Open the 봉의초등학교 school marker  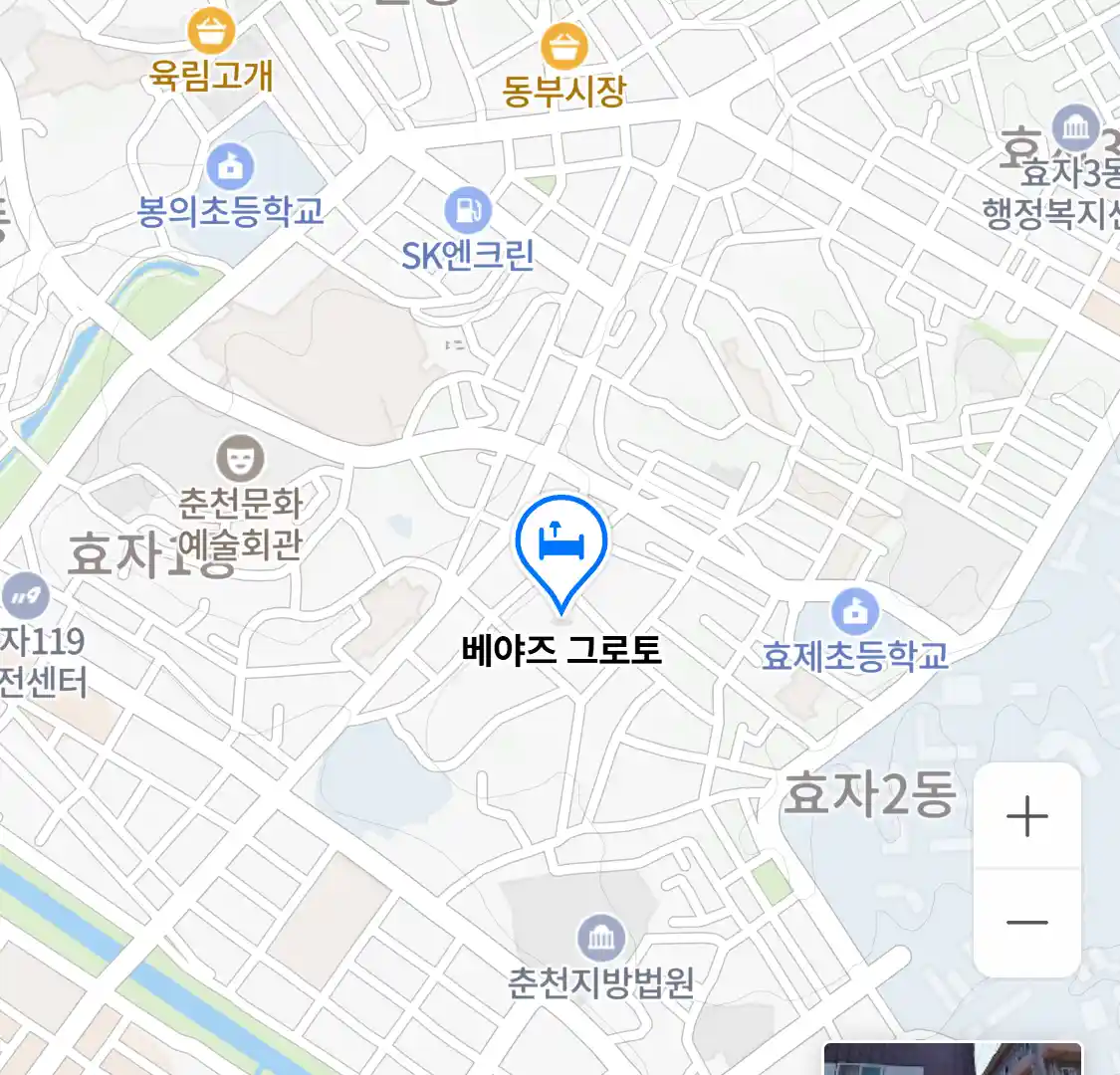pos(231,166)
